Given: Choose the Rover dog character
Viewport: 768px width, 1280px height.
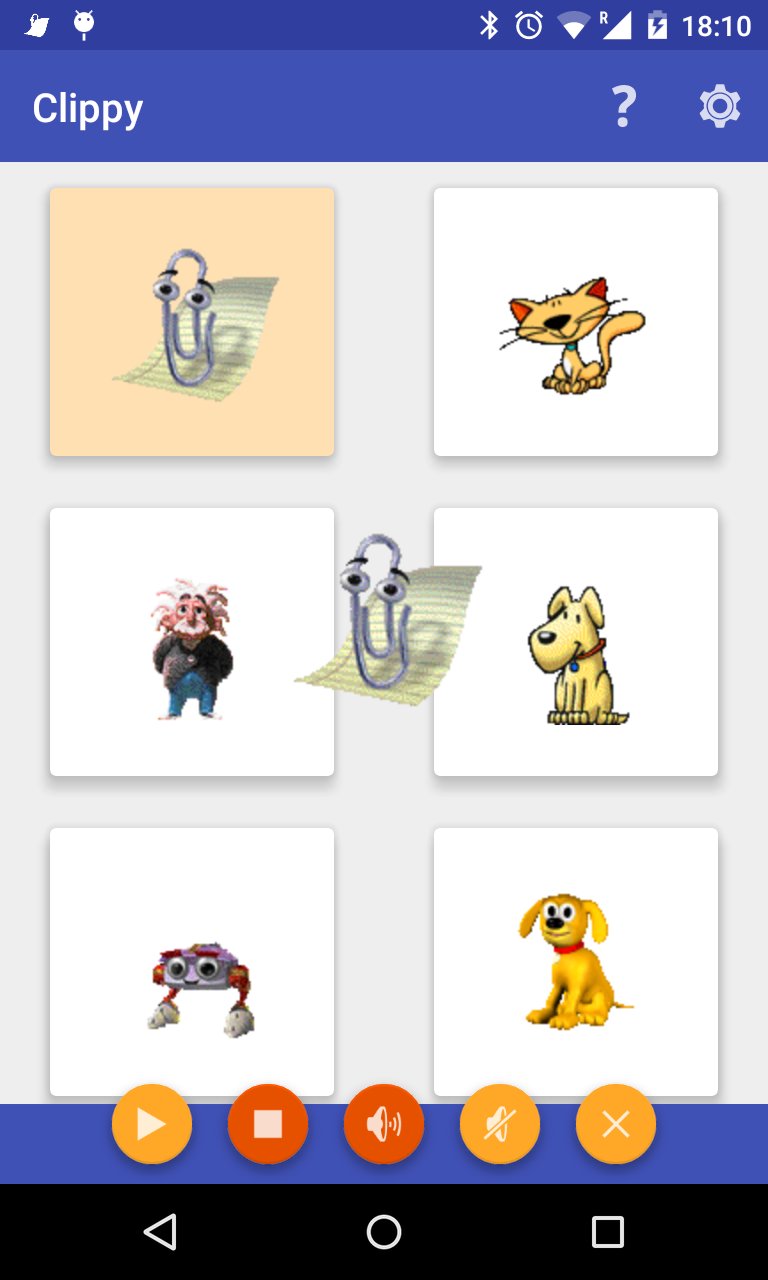Looking at the screenshot, I should coord(575,641).
